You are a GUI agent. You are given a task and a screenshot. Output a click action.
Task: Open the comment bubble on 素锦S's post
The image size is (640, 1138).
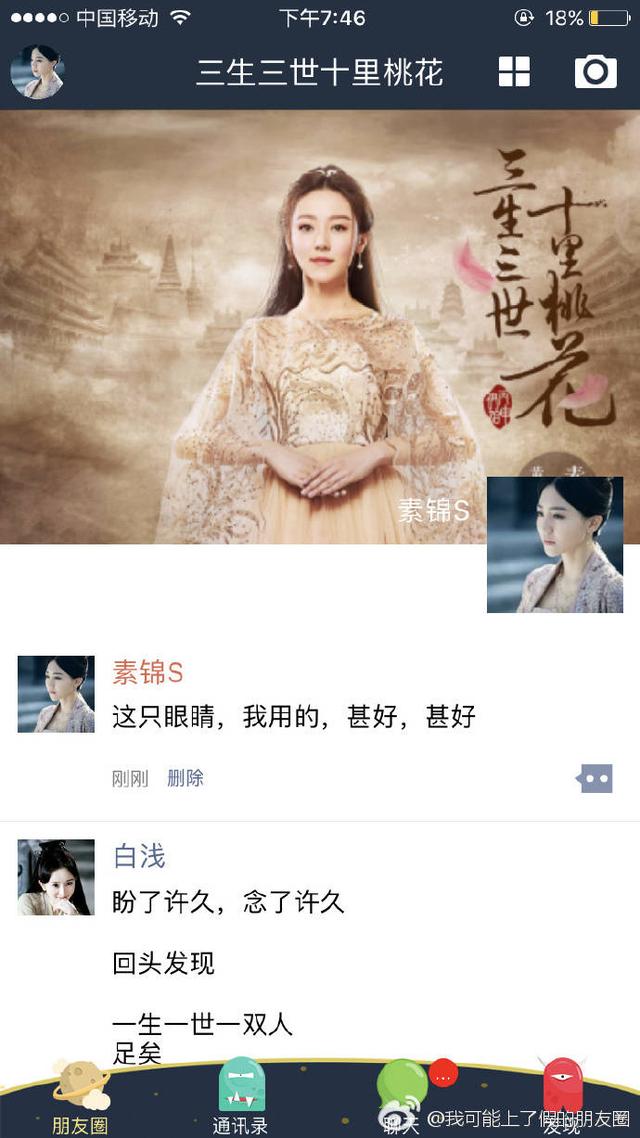(x=595, y=778)
